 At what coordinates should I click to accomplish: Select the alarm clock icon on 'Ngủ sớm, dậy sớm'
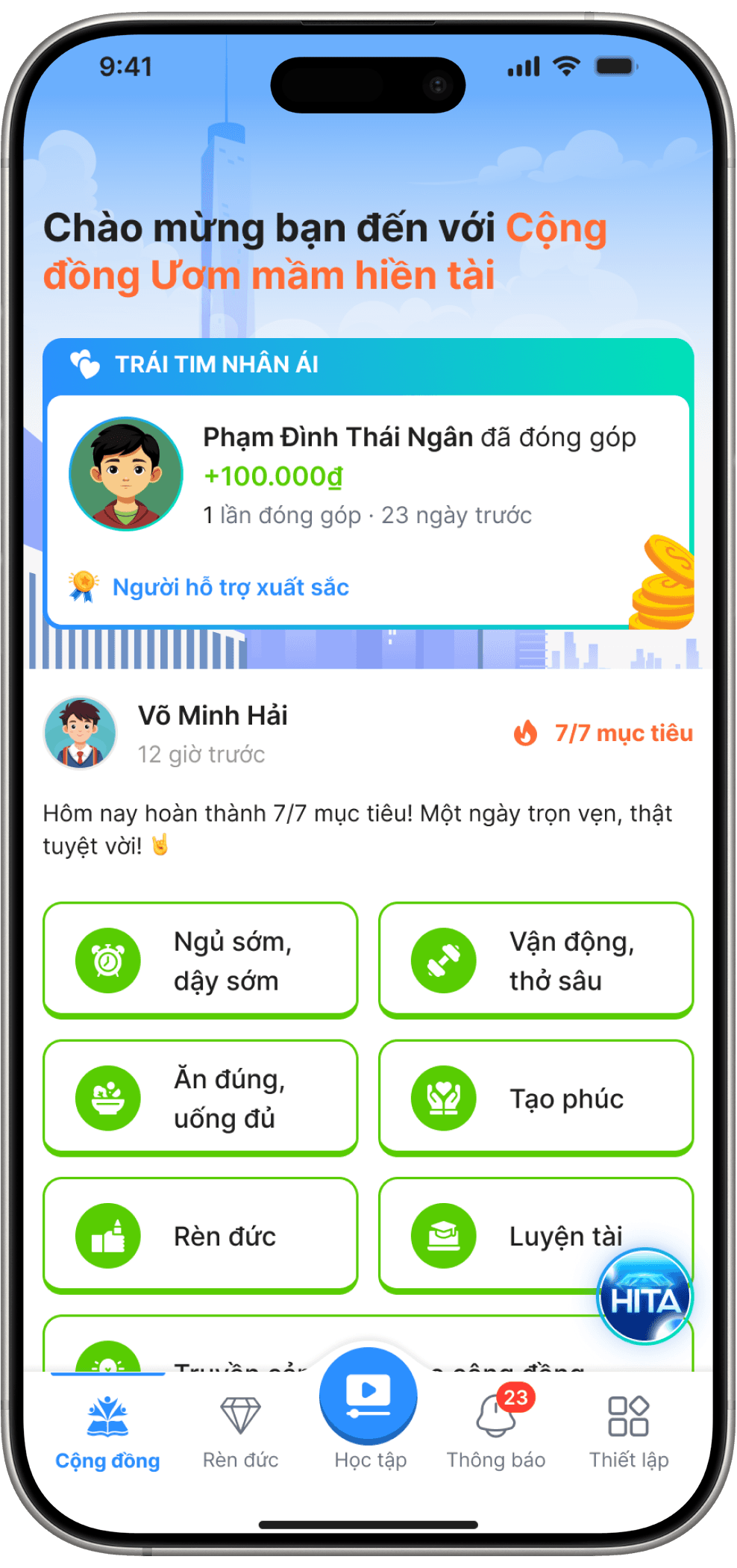click(x=109, y=961)
